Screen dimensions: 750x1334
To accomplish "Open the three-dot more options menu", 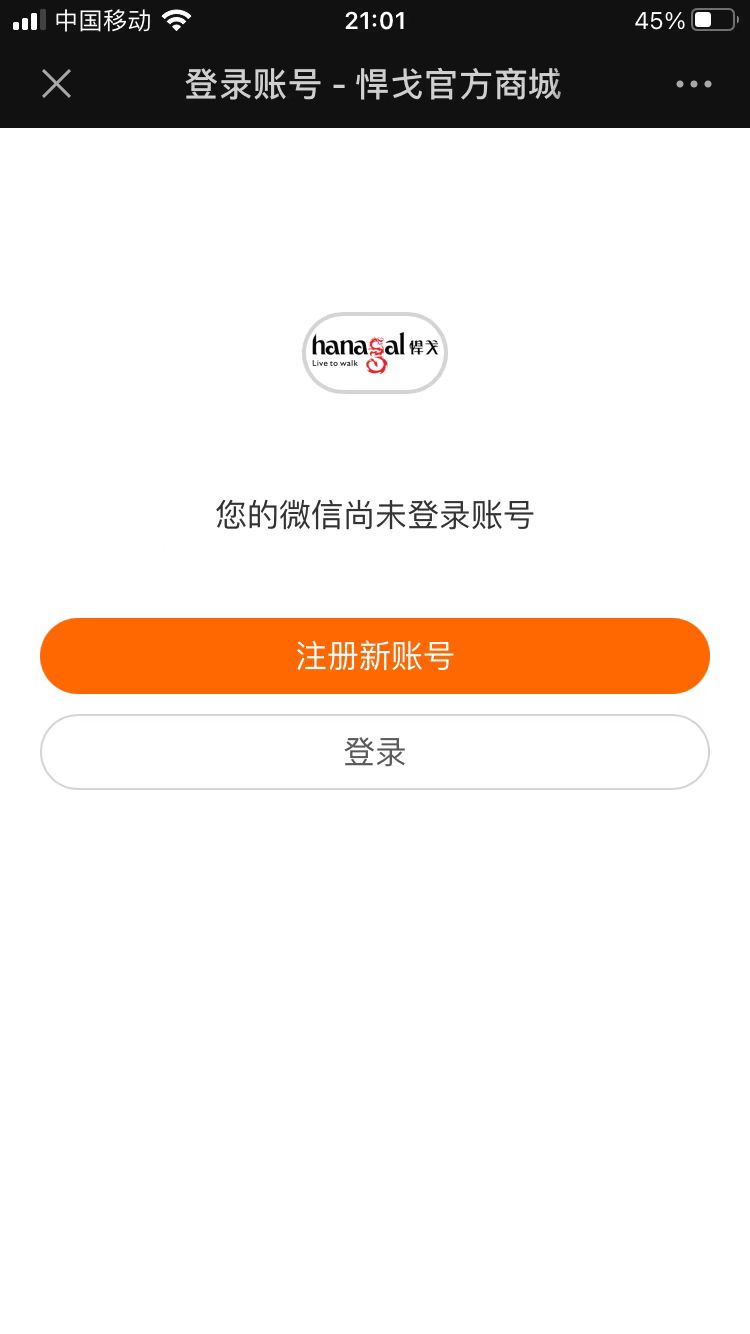I will point(693,85).
